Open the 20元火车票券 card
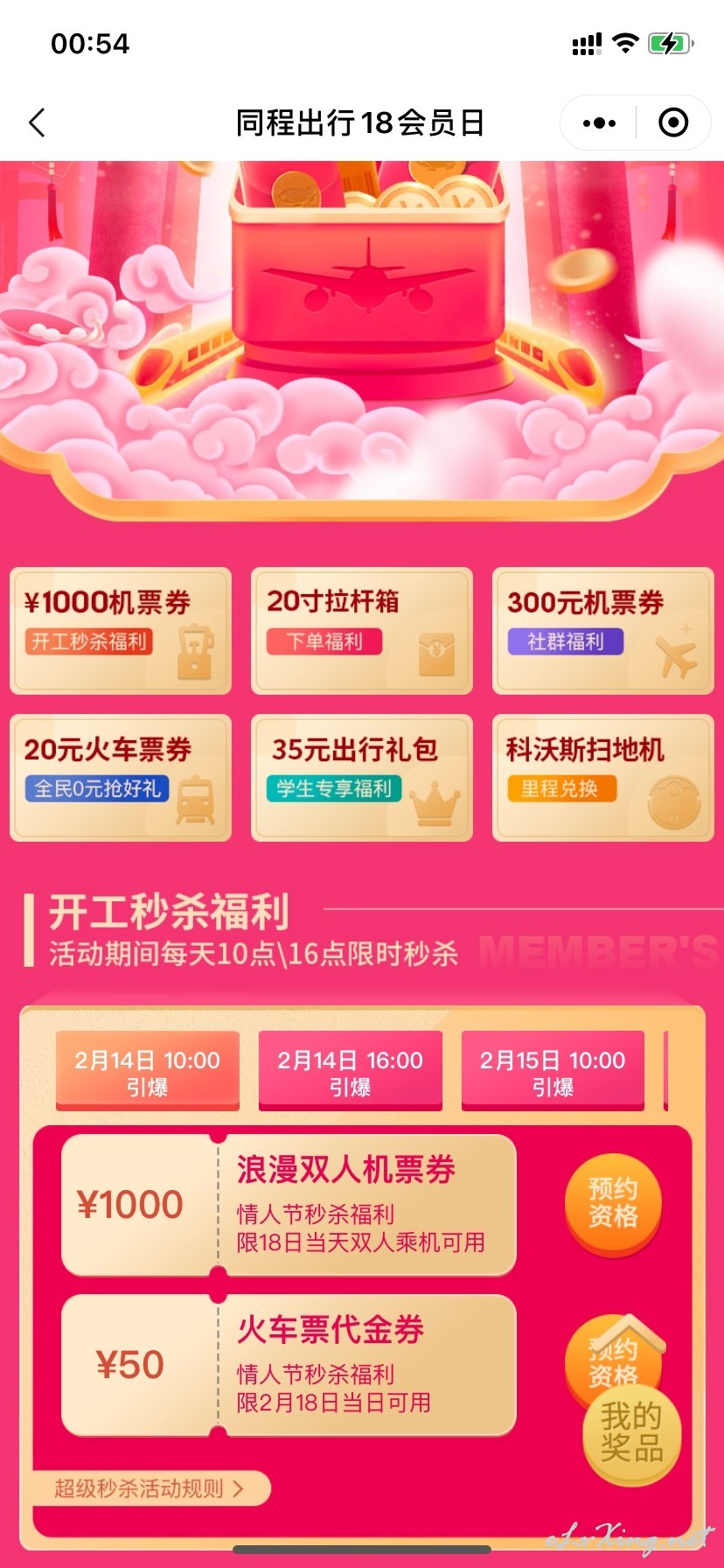This screenshot has width=724, height=1568. [x=121, y=778]
